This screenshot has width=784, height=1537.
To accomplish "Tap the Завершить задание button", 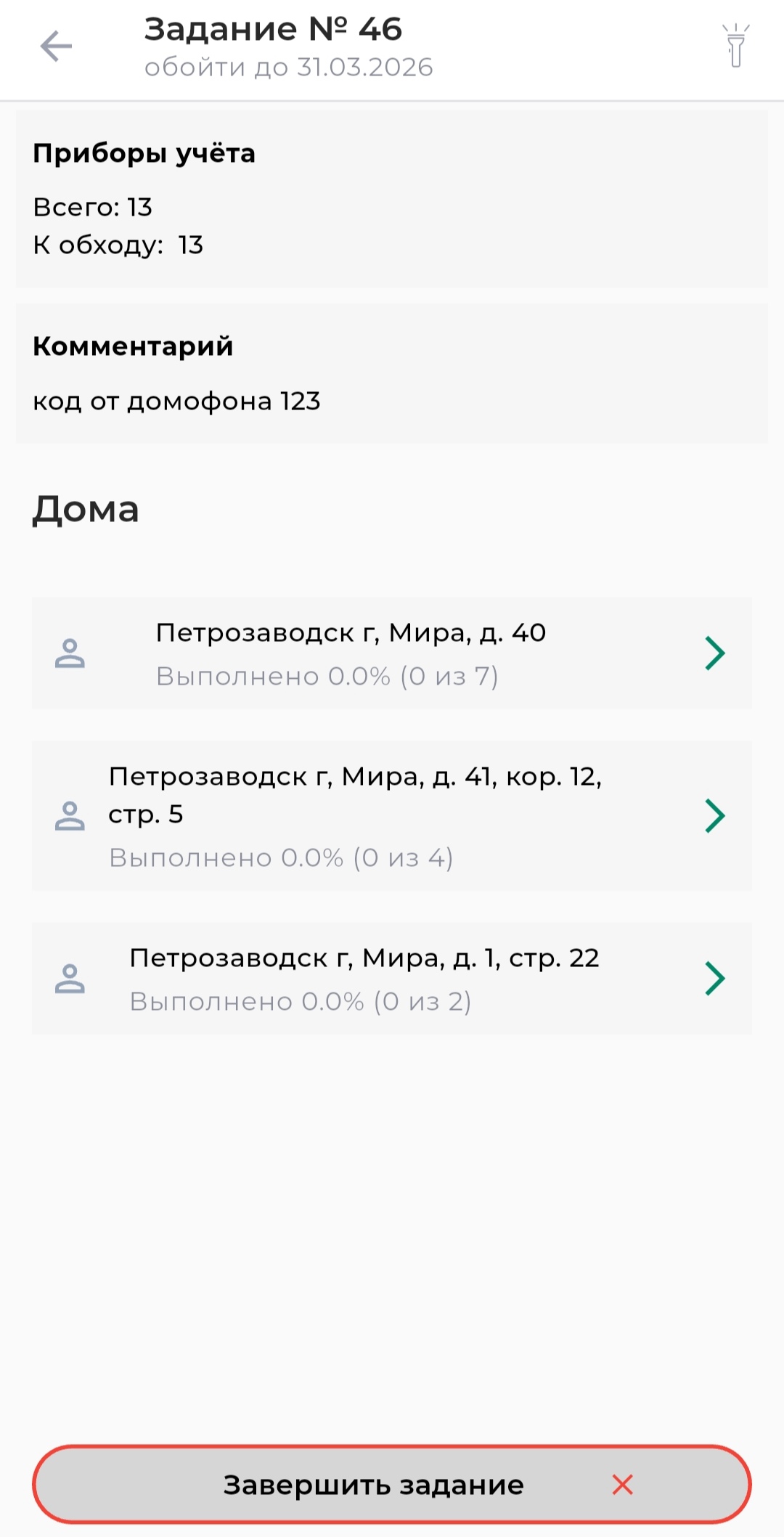I will pyautogui.click(x=392, y=1485).
